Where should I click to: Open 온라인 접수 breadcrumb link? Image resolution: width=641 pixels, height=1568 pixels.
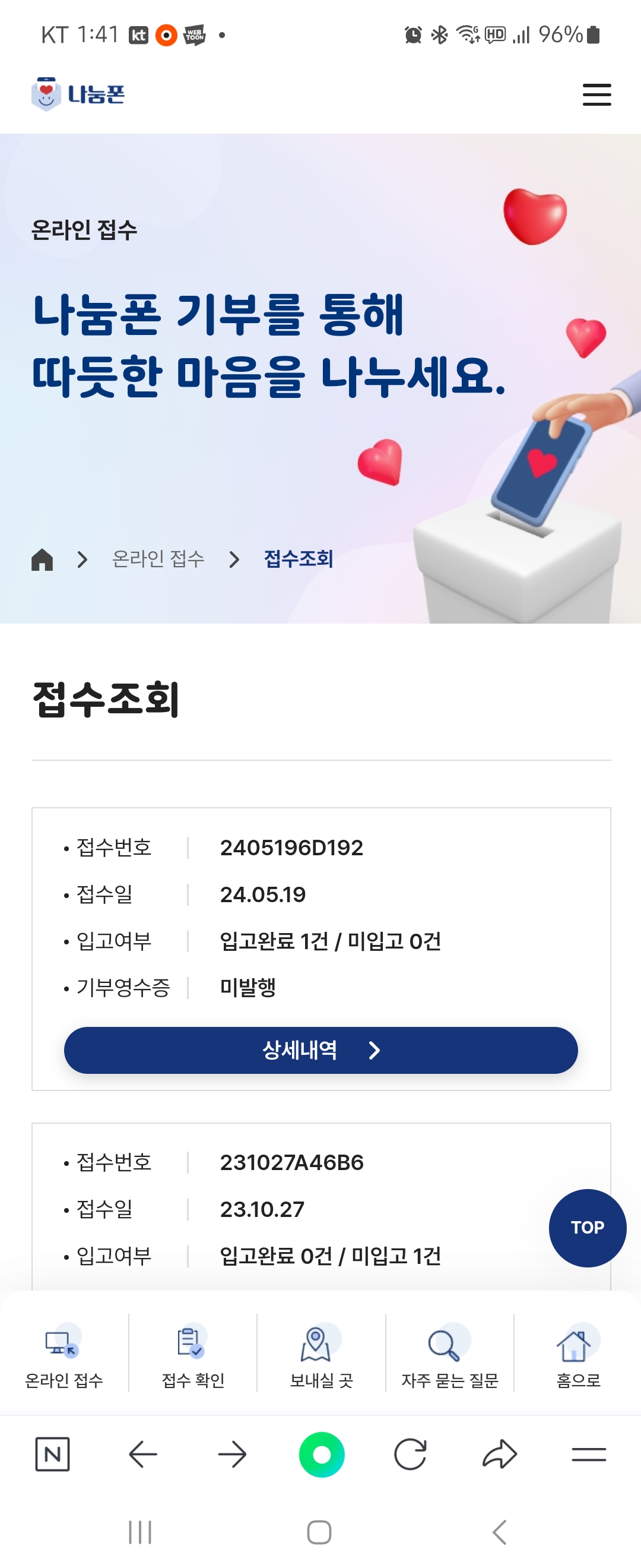pyautogui.click(x=158, y=559)
